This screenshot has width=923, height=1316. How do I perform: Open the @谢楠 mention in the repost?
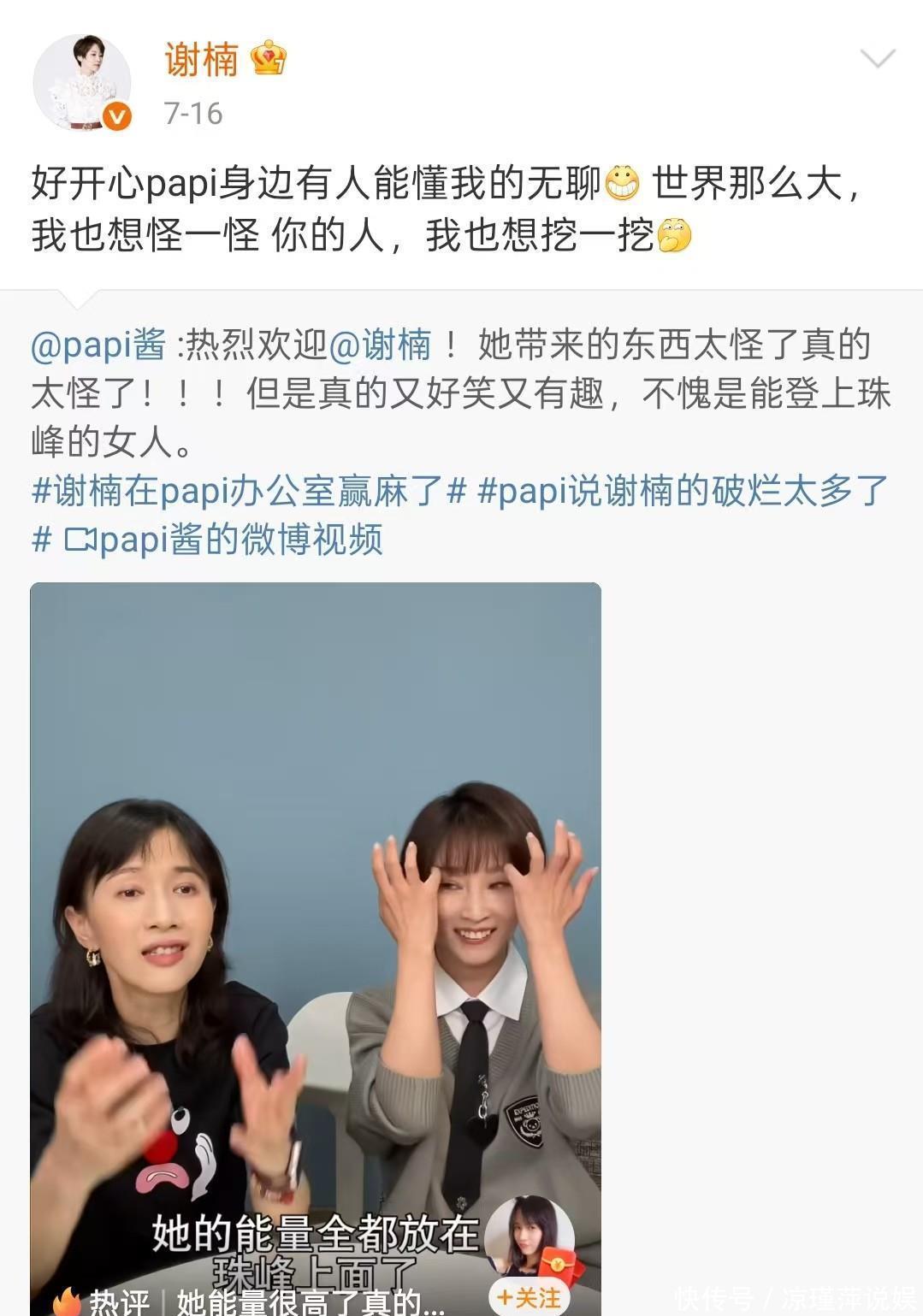380,345
